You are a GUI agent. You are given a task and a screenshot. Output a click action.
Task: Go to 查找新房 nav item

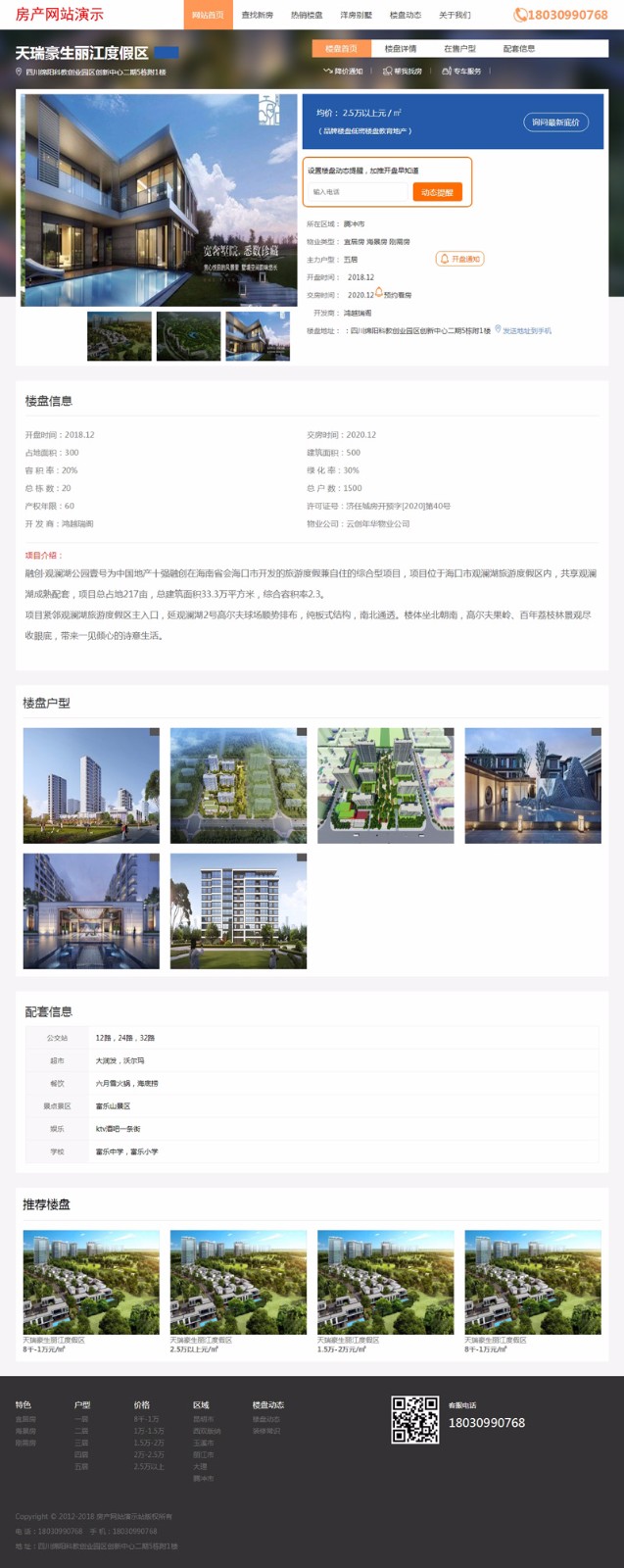258,15
